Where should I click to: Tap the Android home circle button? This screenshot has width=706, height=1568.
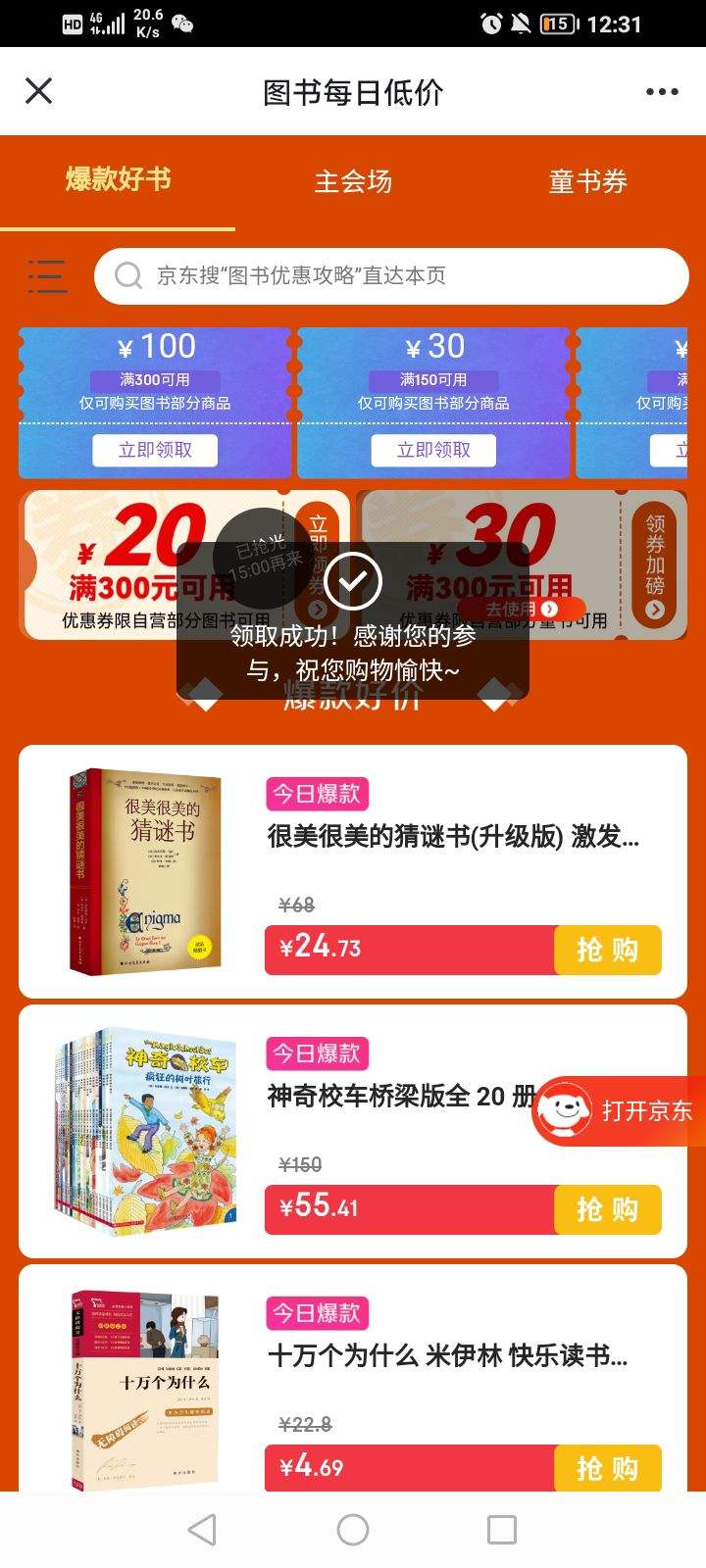(352, 1529)
